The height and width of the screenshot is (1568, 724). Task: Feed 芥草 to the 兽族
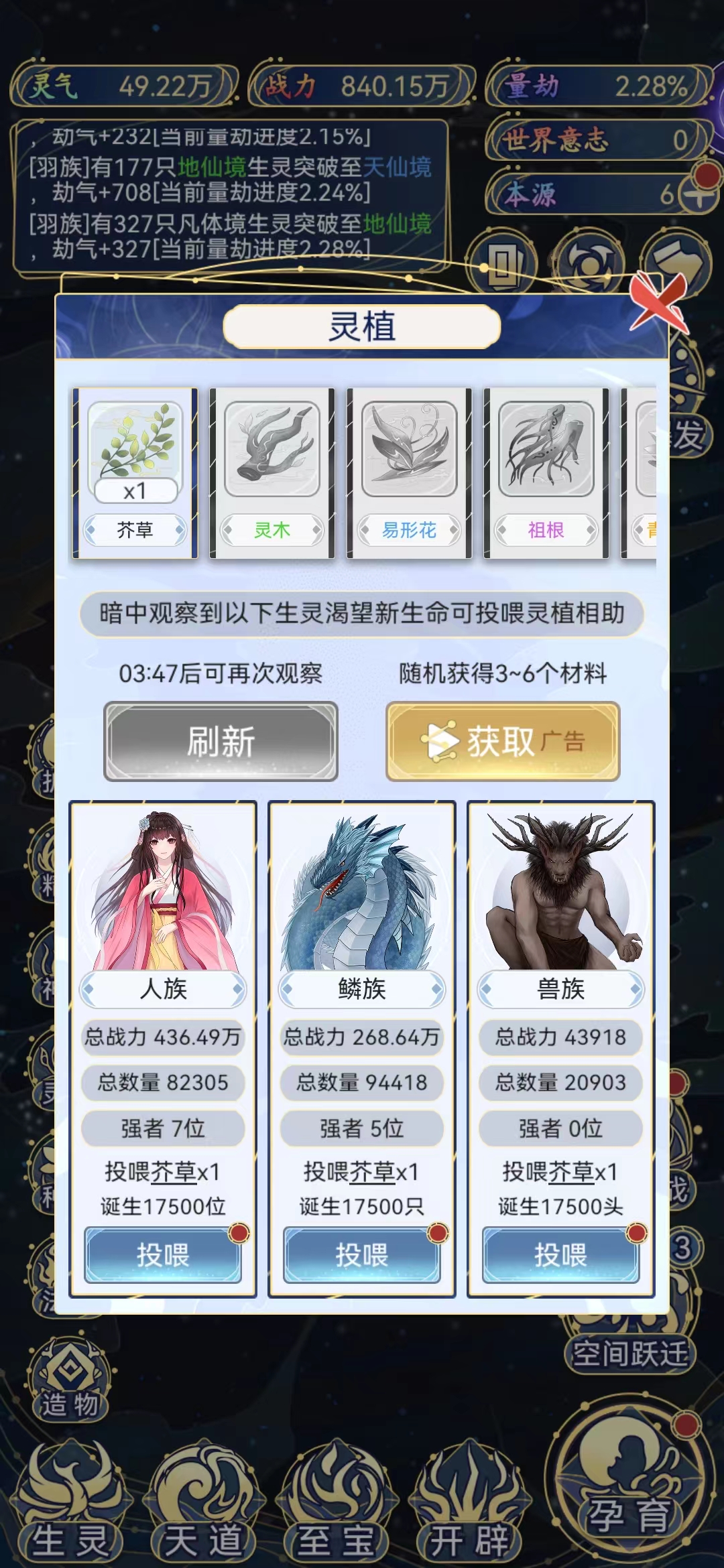point(560,1255)
